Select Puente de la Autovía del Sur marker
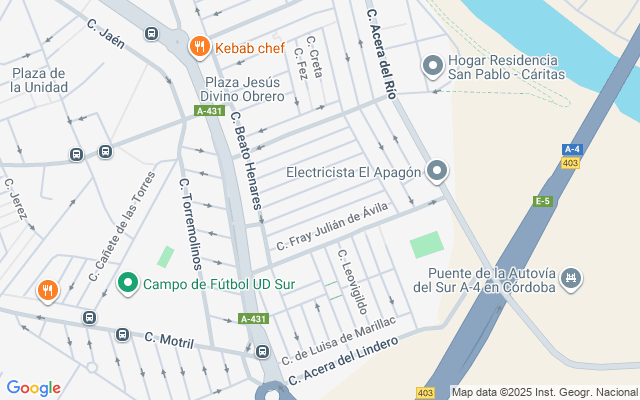Viewport: 640px width, 400px height. coord(571,277)
